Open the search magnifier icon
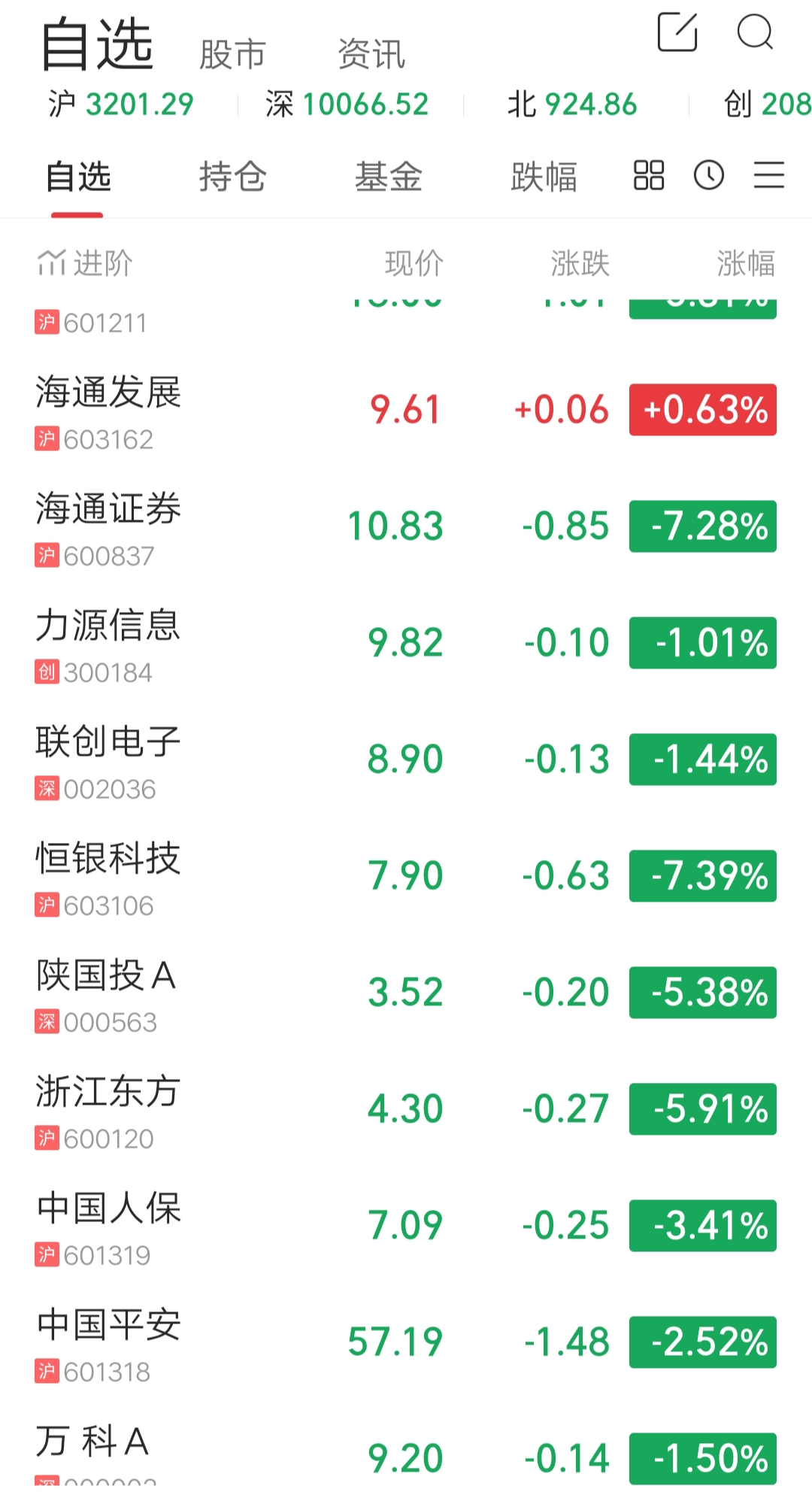 (755, 32)
